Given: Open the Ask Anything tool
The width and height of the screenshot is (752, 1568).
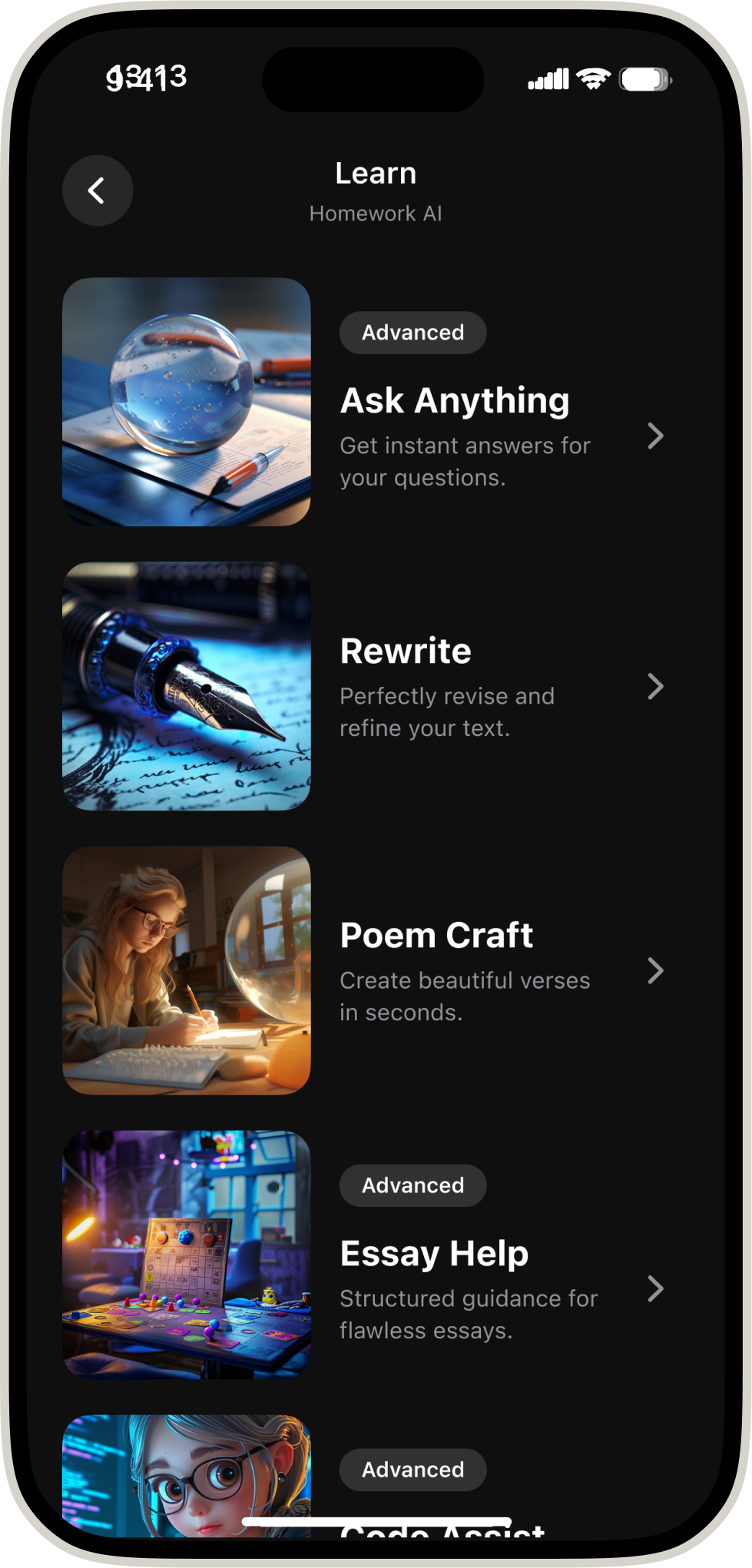Looking at the screenshot, I should click(x=455, y=401).
